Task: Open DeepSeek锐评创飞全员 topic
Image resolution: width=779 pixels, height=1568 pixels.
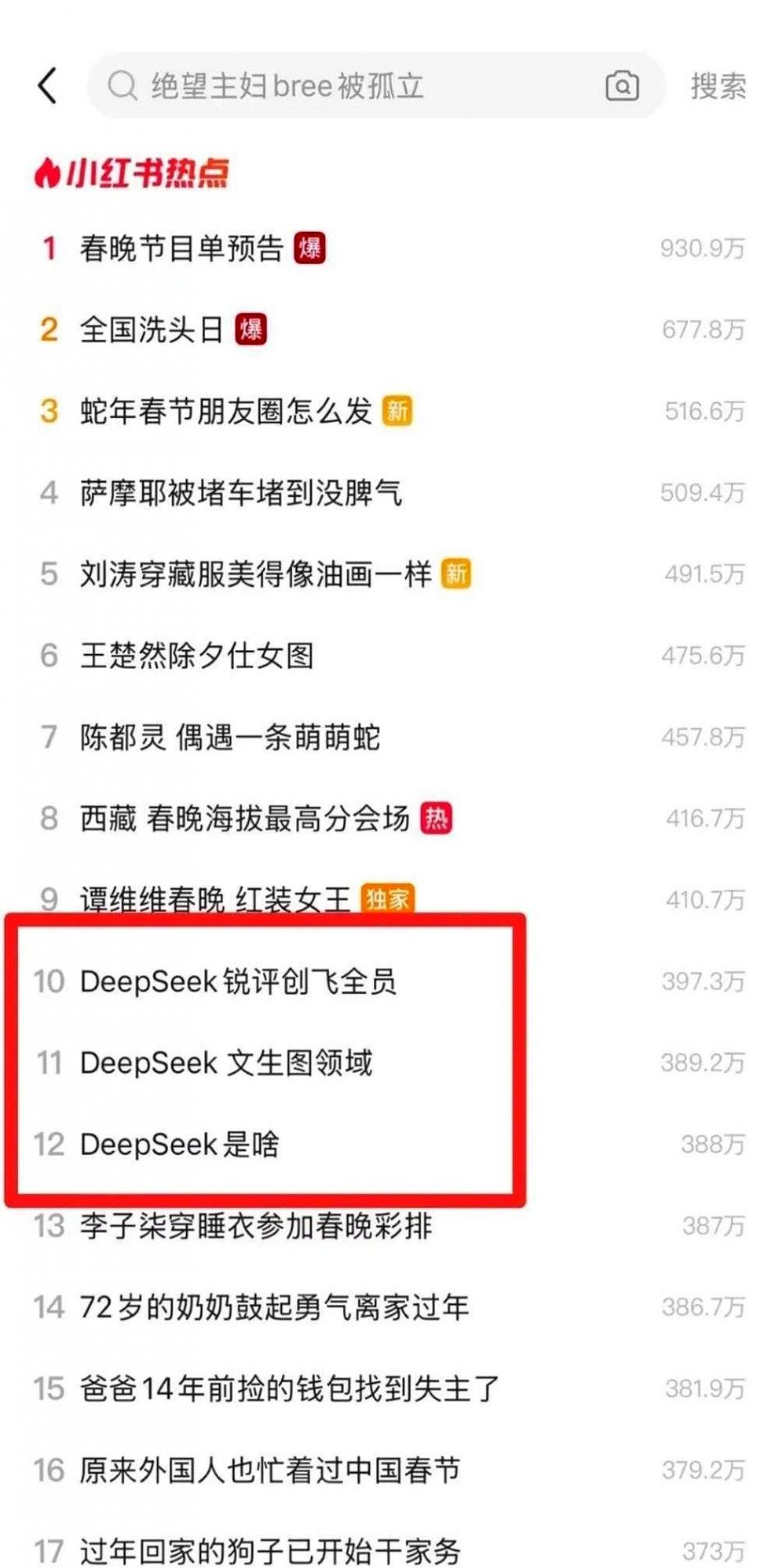Action: click(x=238, y=982)
